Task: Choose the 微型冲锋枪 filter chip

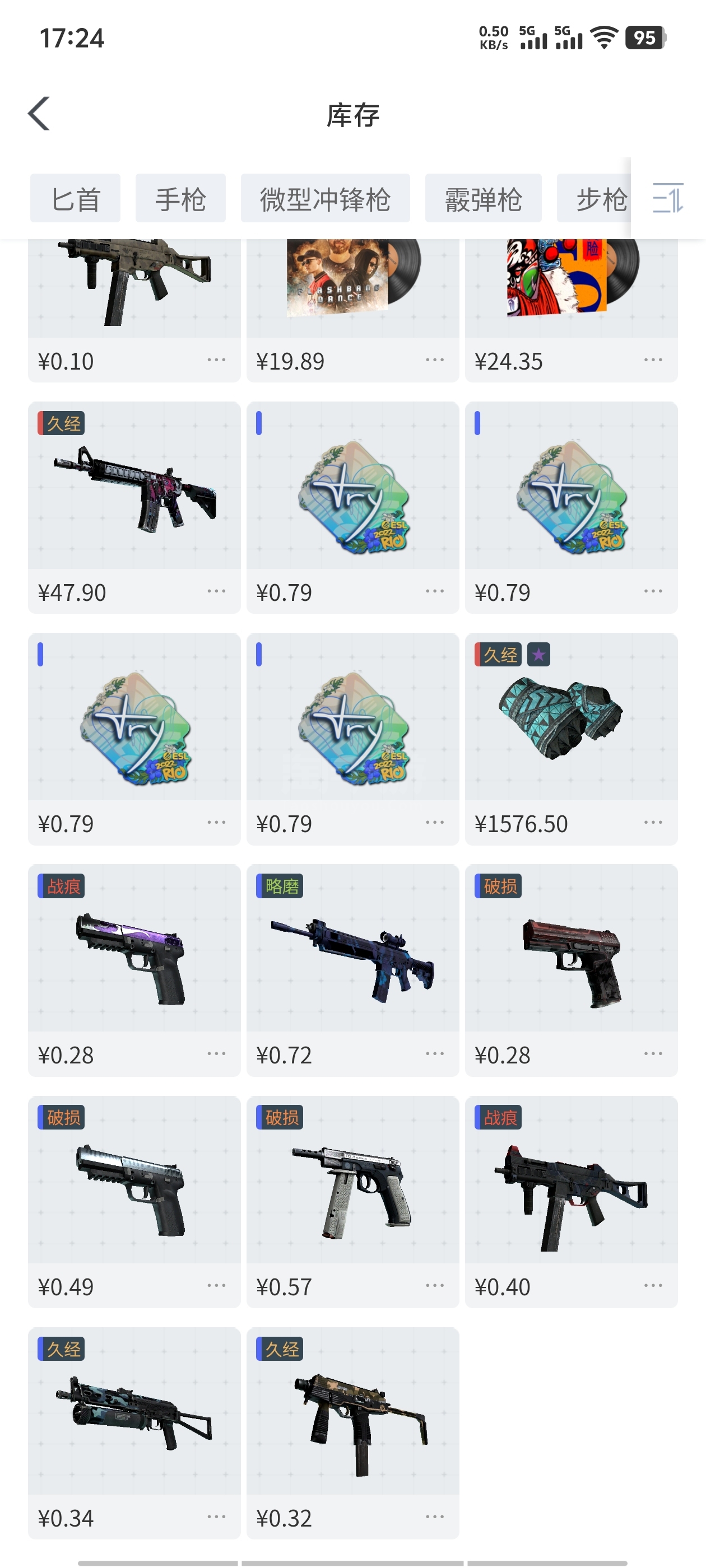Action: [x=324, y=198]
